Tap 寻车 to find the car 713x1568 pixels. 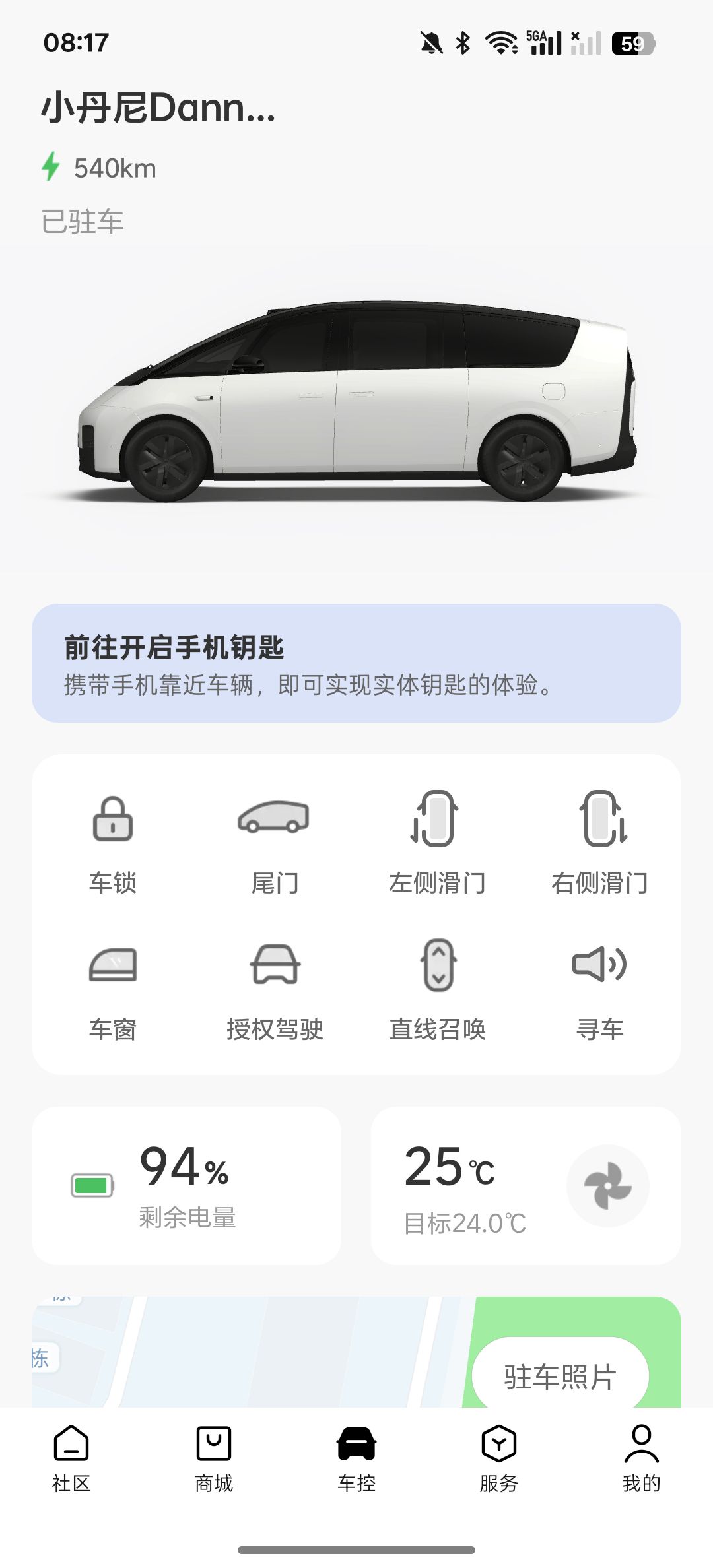tap(599, 991)
